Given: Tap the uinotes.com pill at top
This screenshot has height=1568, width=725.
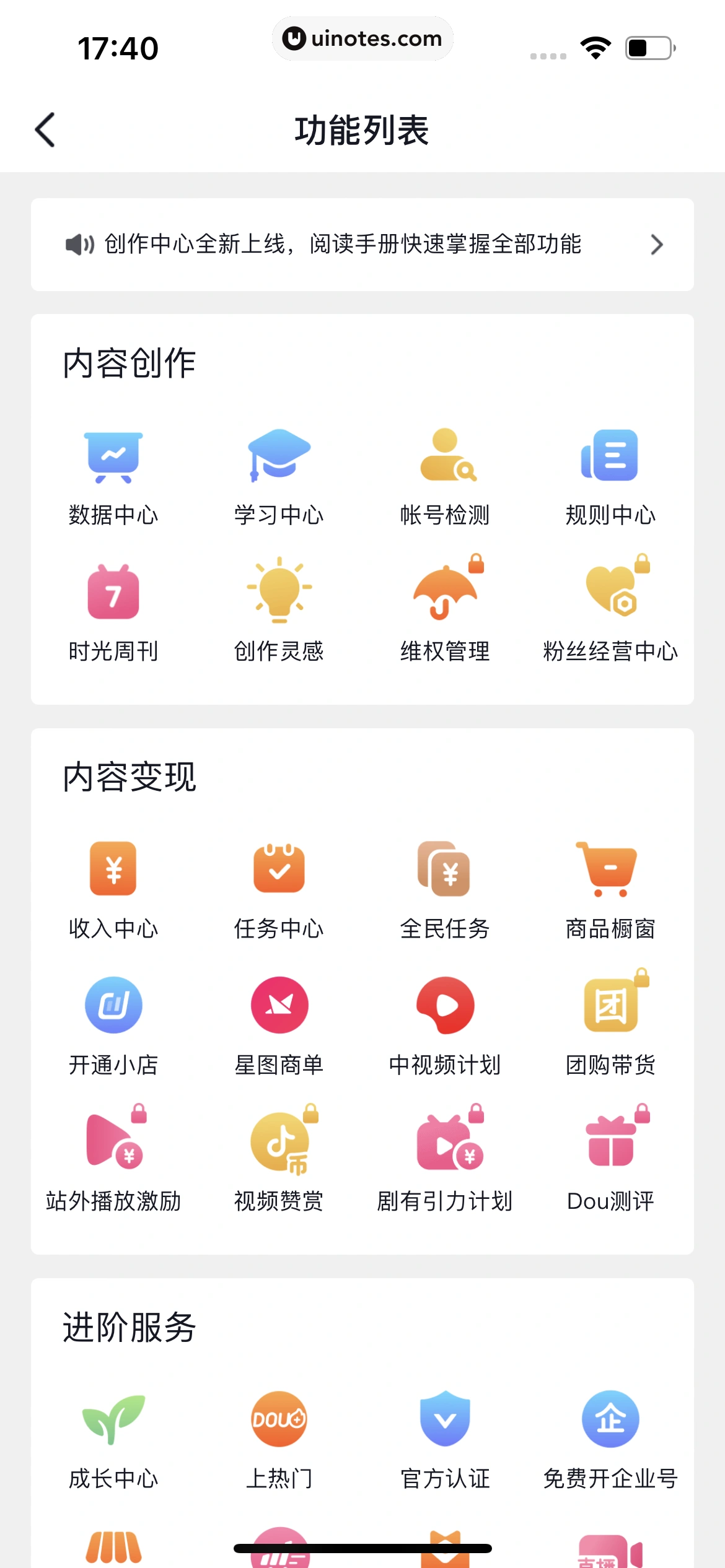Looking at the screenshot, I should tap(362, 38).
